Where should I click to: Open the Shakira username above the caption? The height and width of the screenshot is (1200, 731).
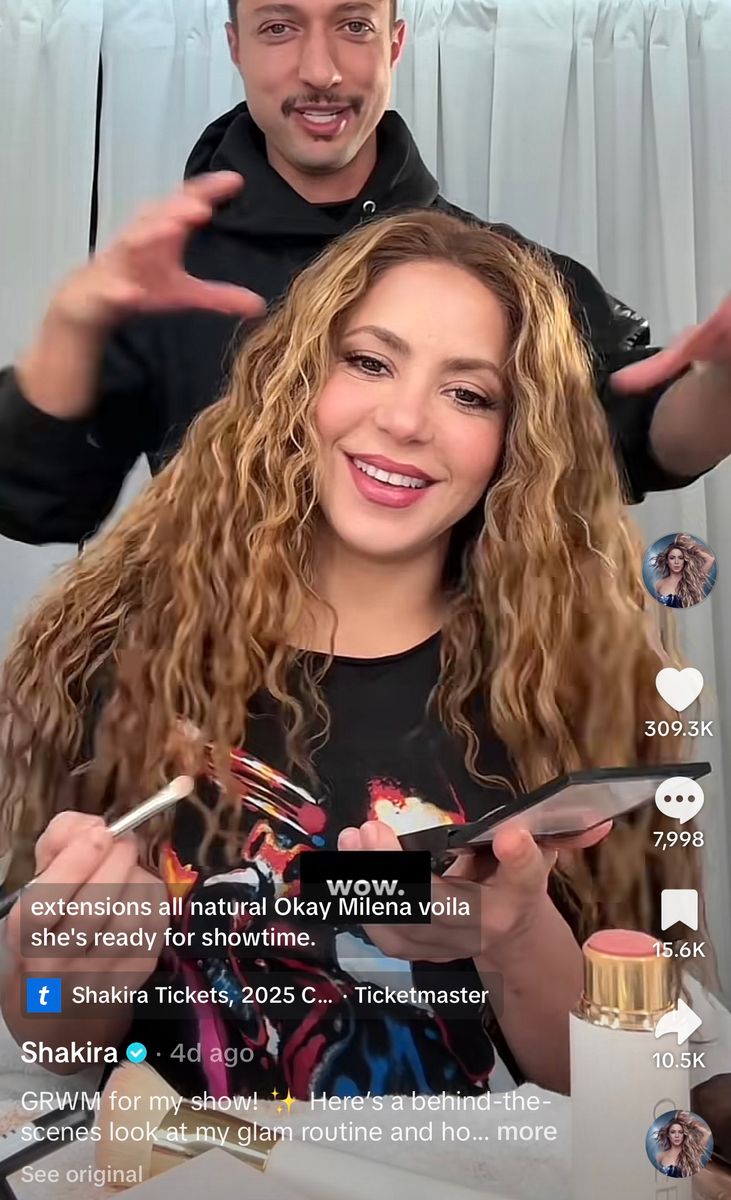click(69, 1052)
